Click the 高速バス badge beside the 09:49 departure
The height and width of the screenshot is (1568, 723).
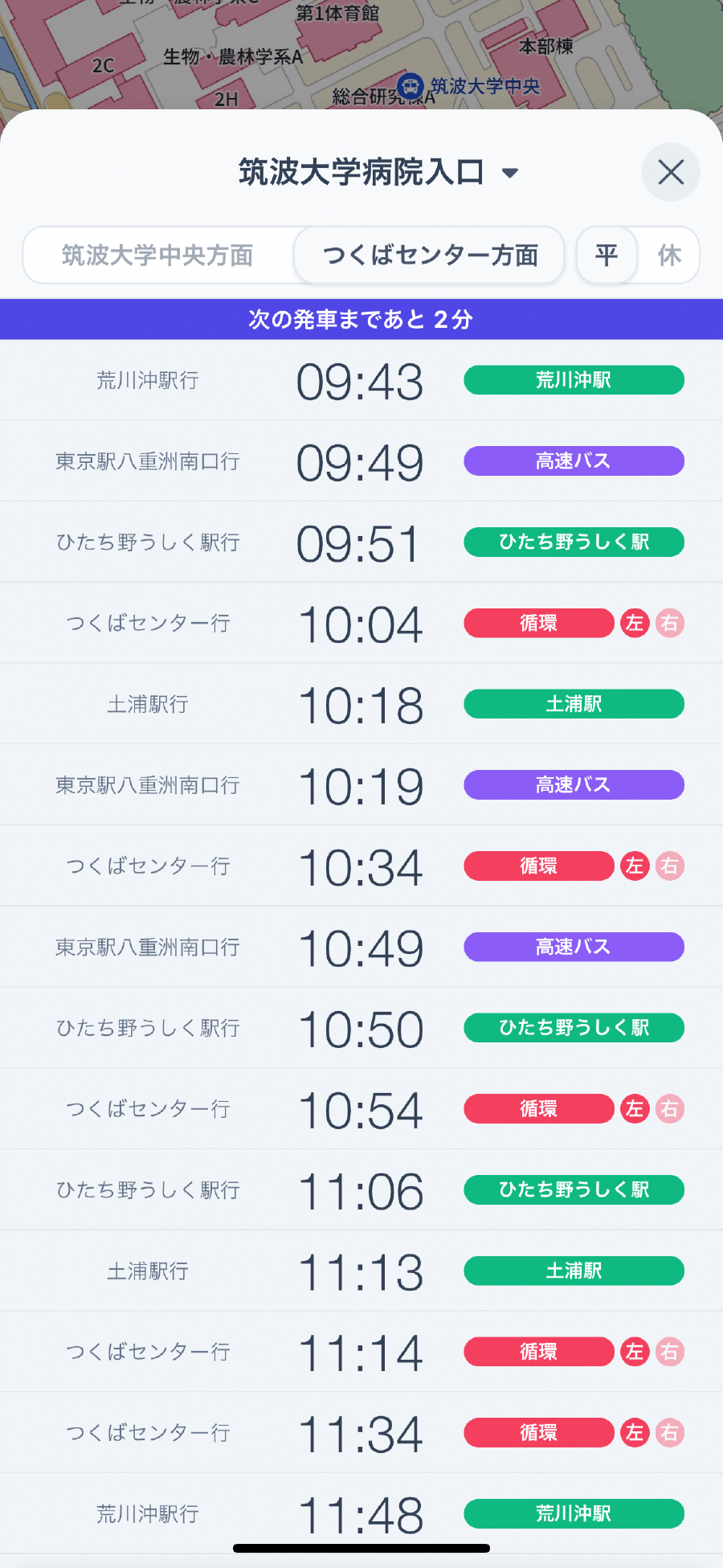(574, 461)
